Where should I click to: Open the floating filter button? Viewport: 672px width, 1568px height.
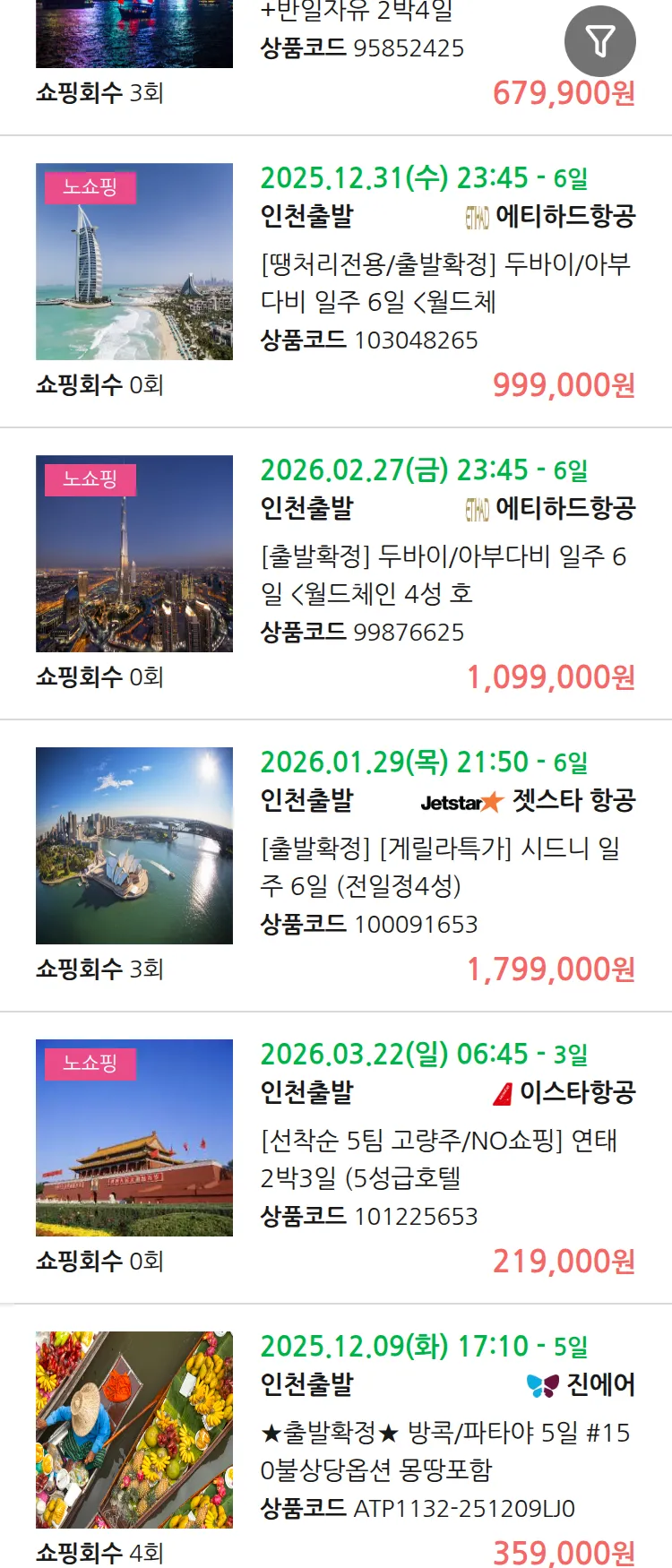(599, 41)
